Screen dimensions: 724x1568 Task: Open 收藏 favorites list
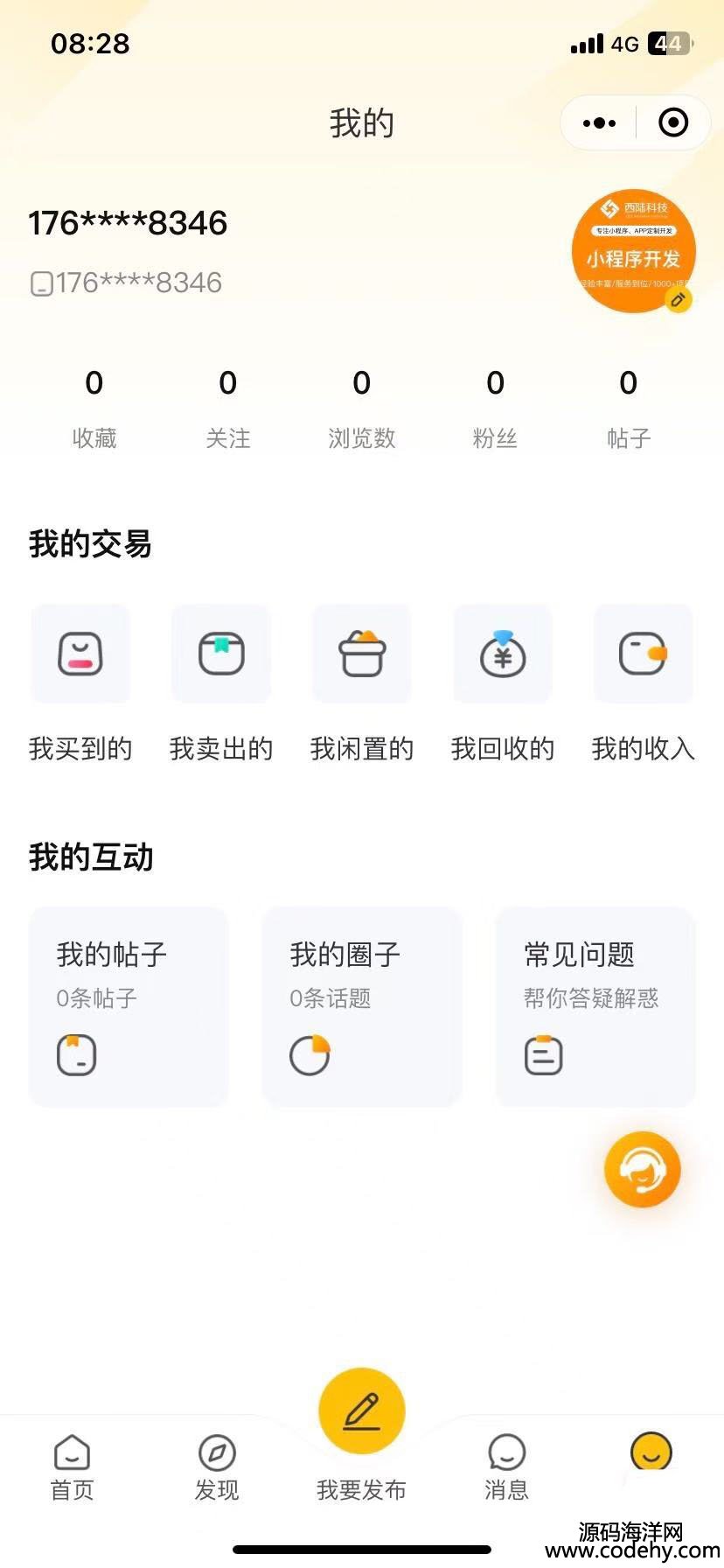click(94, 409)
